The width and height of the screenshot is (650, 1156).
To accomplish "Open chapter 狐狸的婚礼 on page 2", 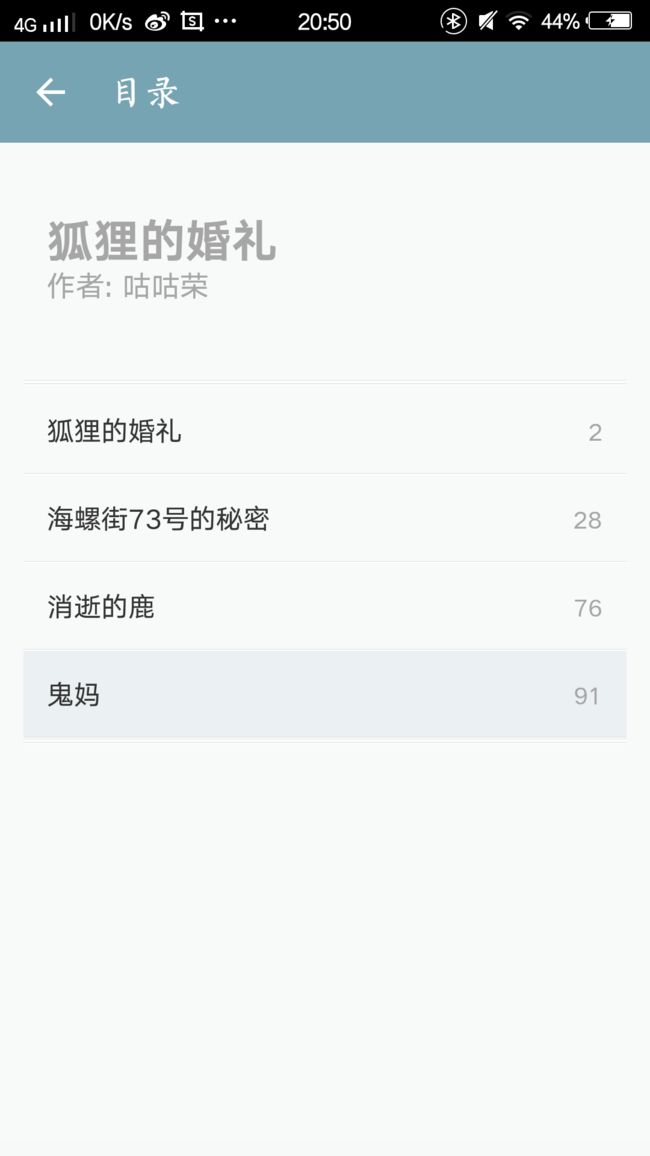I will click(325, 431).
